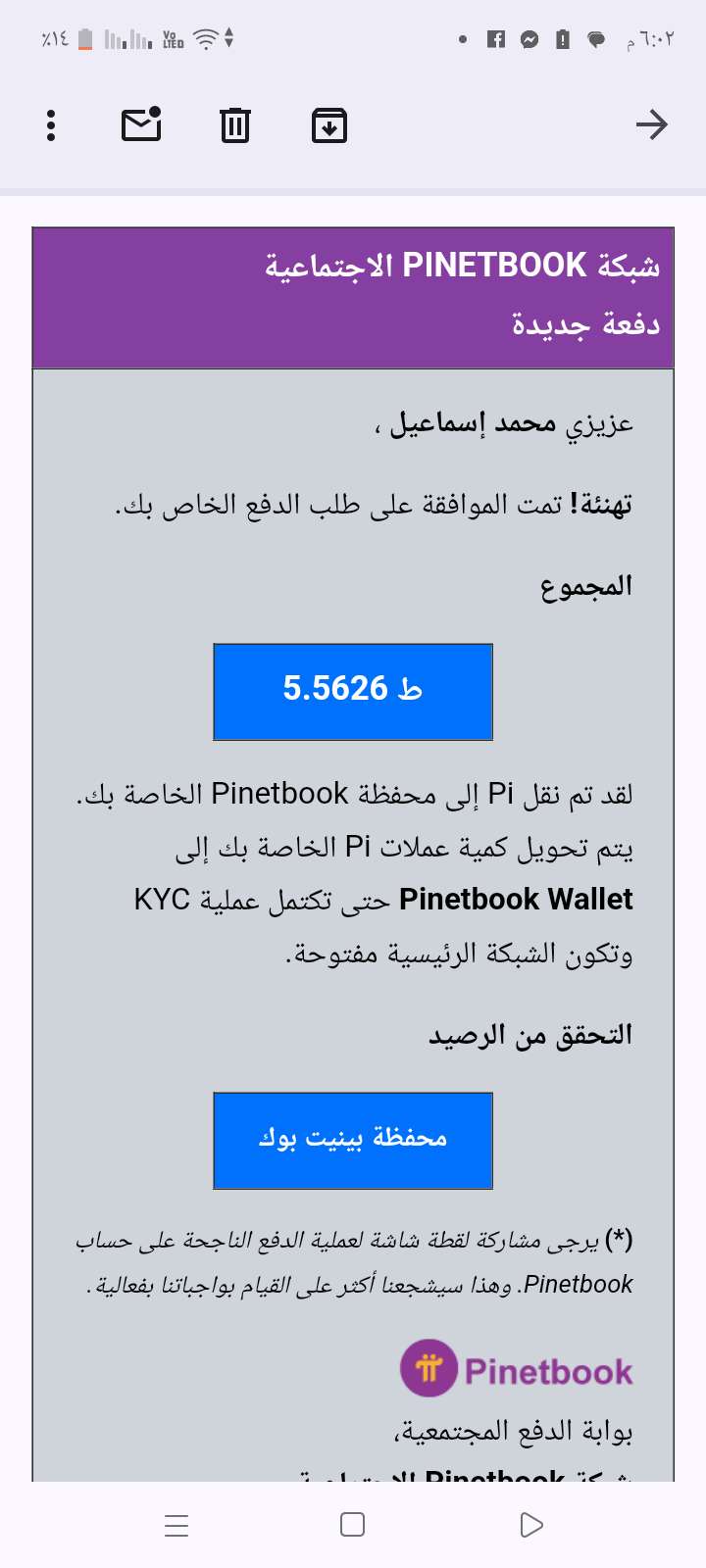Tap the system home button
The height and width of the screenshot is (1568, 706).
[352, 1525]
